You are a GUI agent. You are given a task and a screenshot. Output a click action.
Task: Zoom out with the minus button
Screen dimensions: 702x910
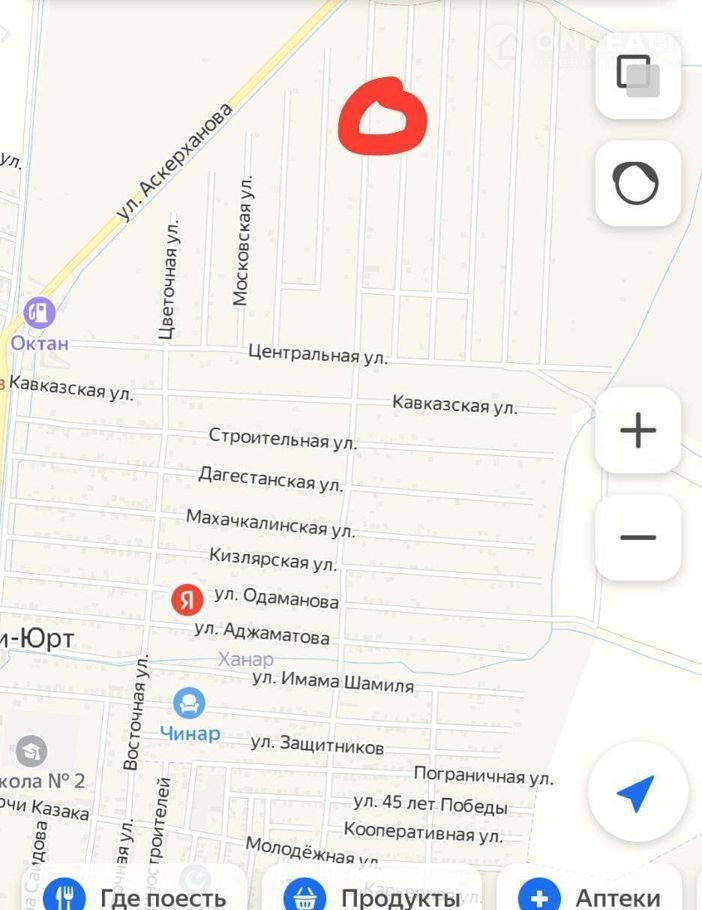pos(637,537)
